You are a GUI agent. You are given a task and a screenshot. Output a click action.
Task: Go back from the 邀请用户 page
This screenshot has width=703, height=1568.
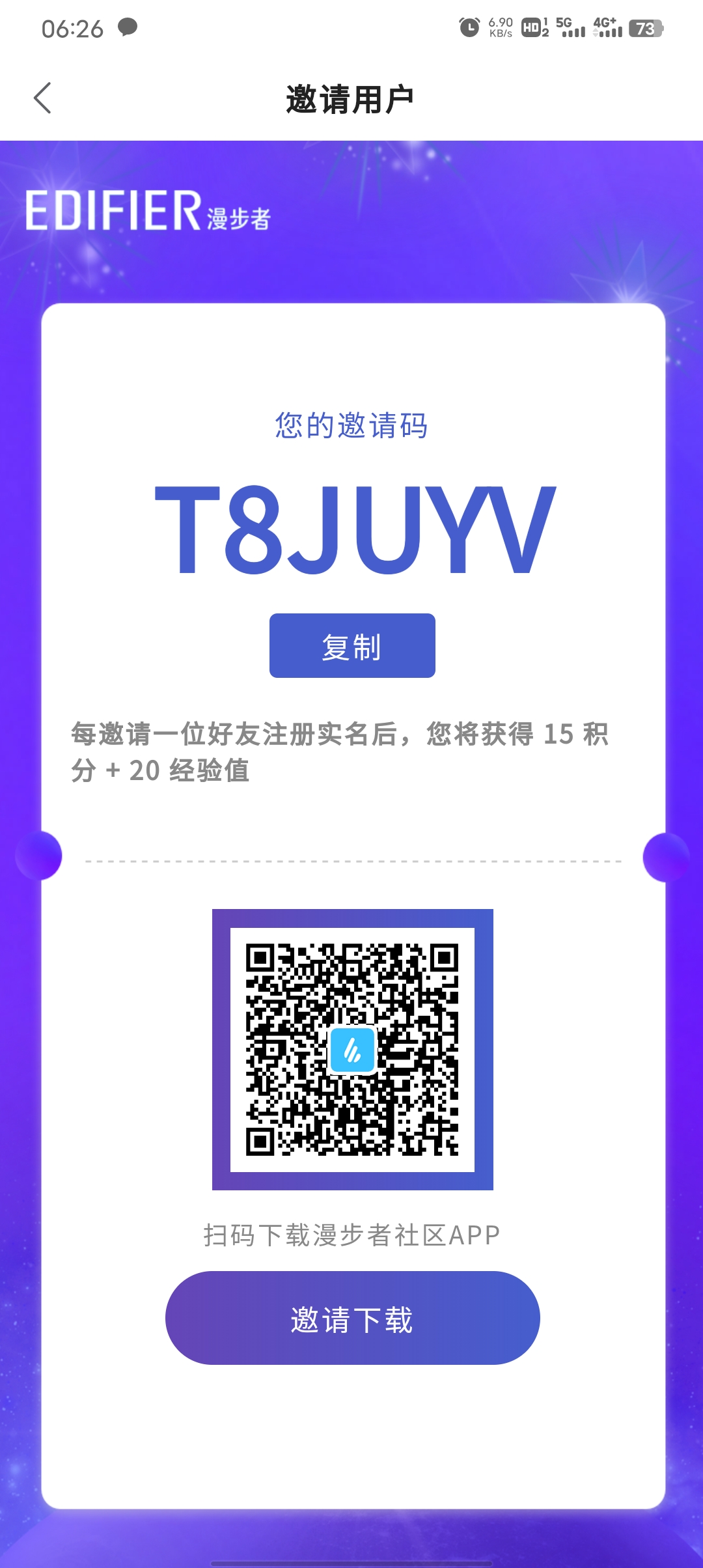pos(43,98)
